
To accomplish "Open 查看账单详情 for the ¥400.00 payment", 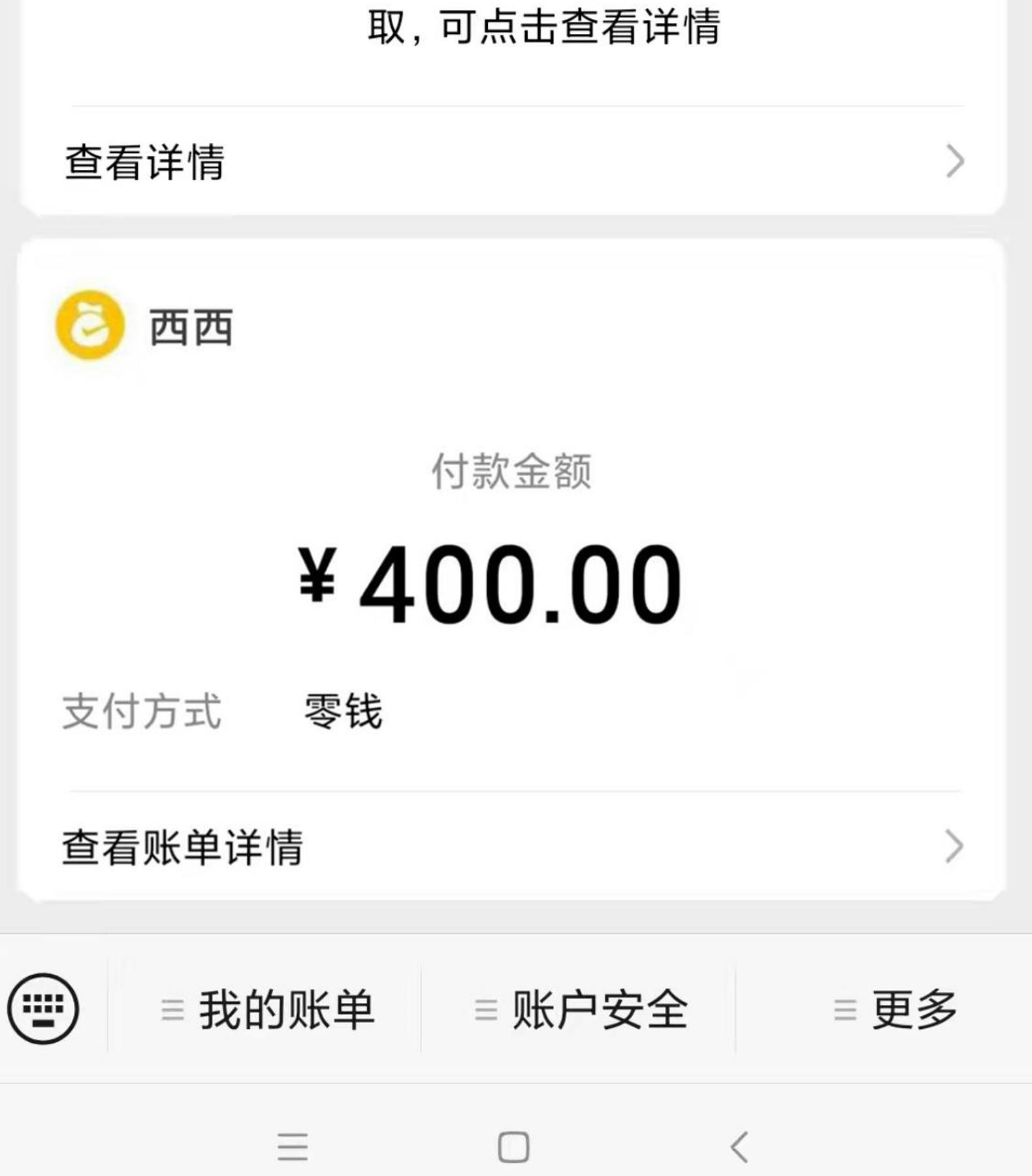I will 514,847.
